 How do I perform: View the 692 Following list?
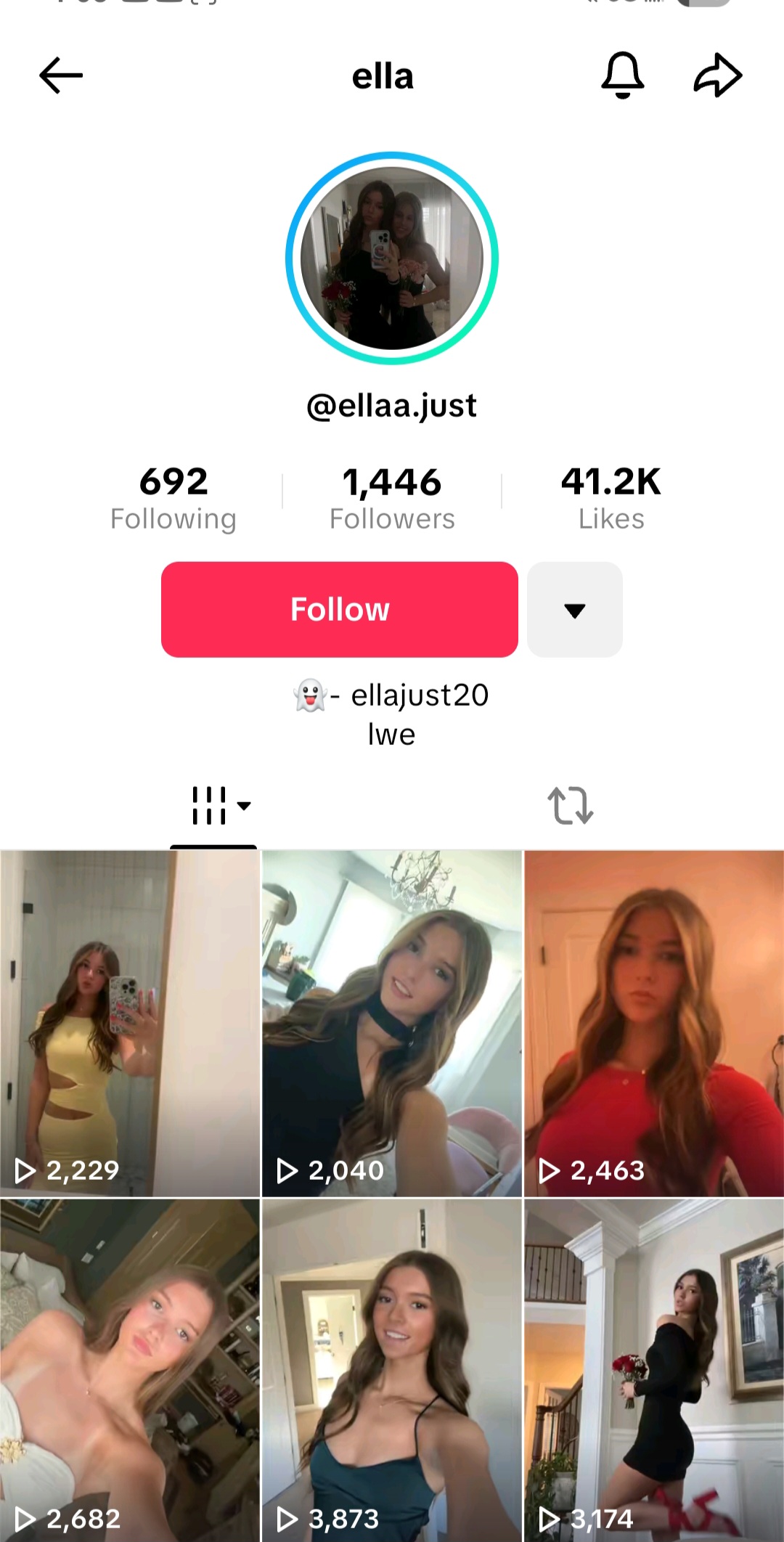pyautogui.click(x=173, y=499)
